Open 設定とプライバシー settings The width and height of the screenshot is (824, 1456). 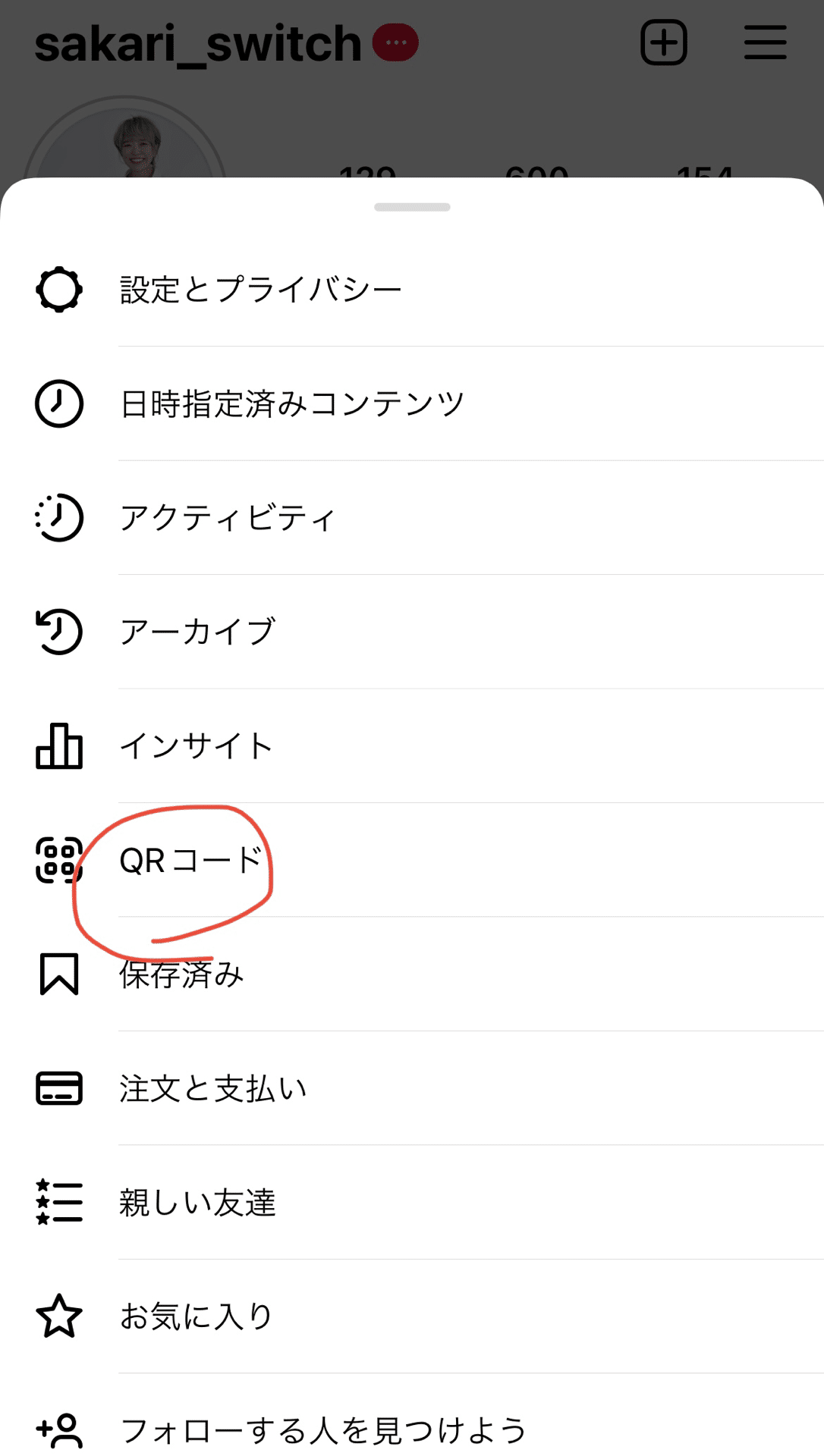pyautogui.click(x=412, y=290)
